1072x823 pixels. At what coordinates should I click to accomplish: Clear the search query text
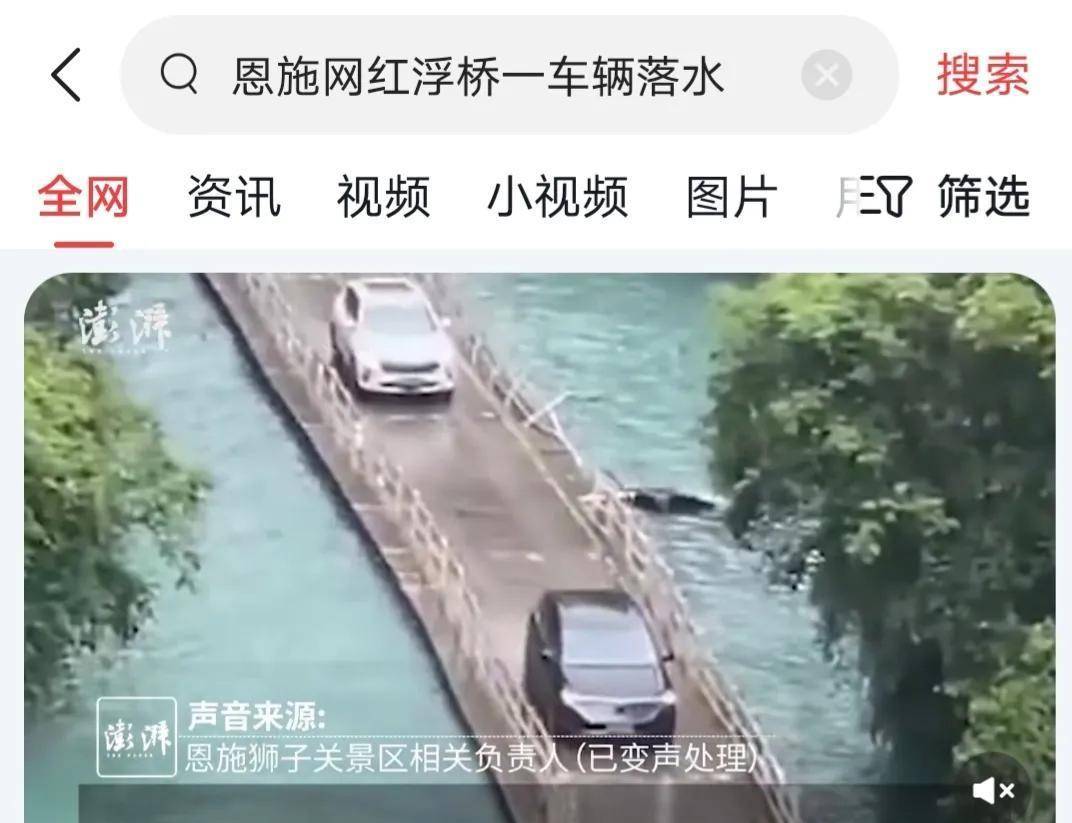tap(826, 76)
